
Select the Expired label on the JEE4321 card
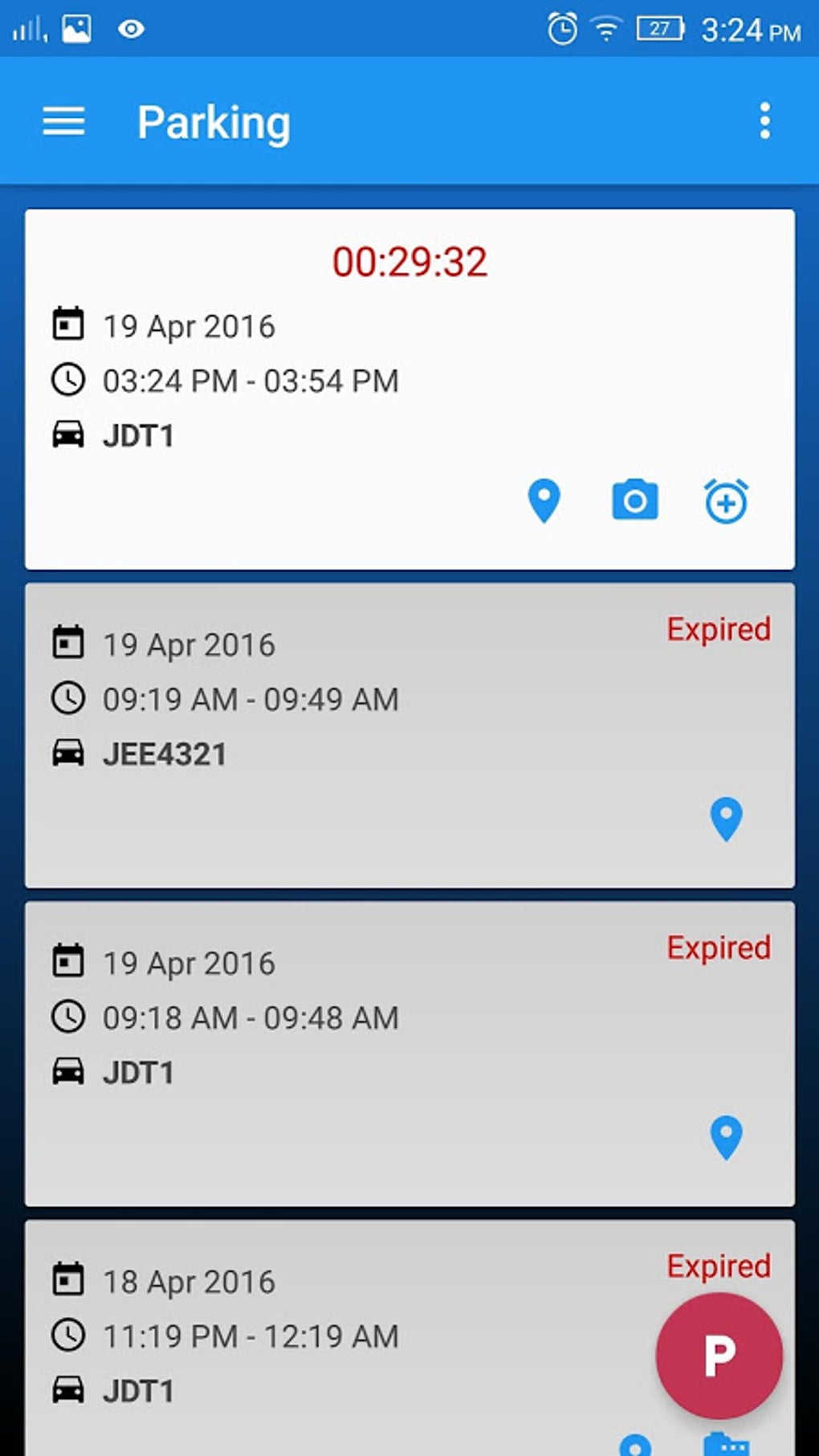pyautogui.click(x=717, y=630)
